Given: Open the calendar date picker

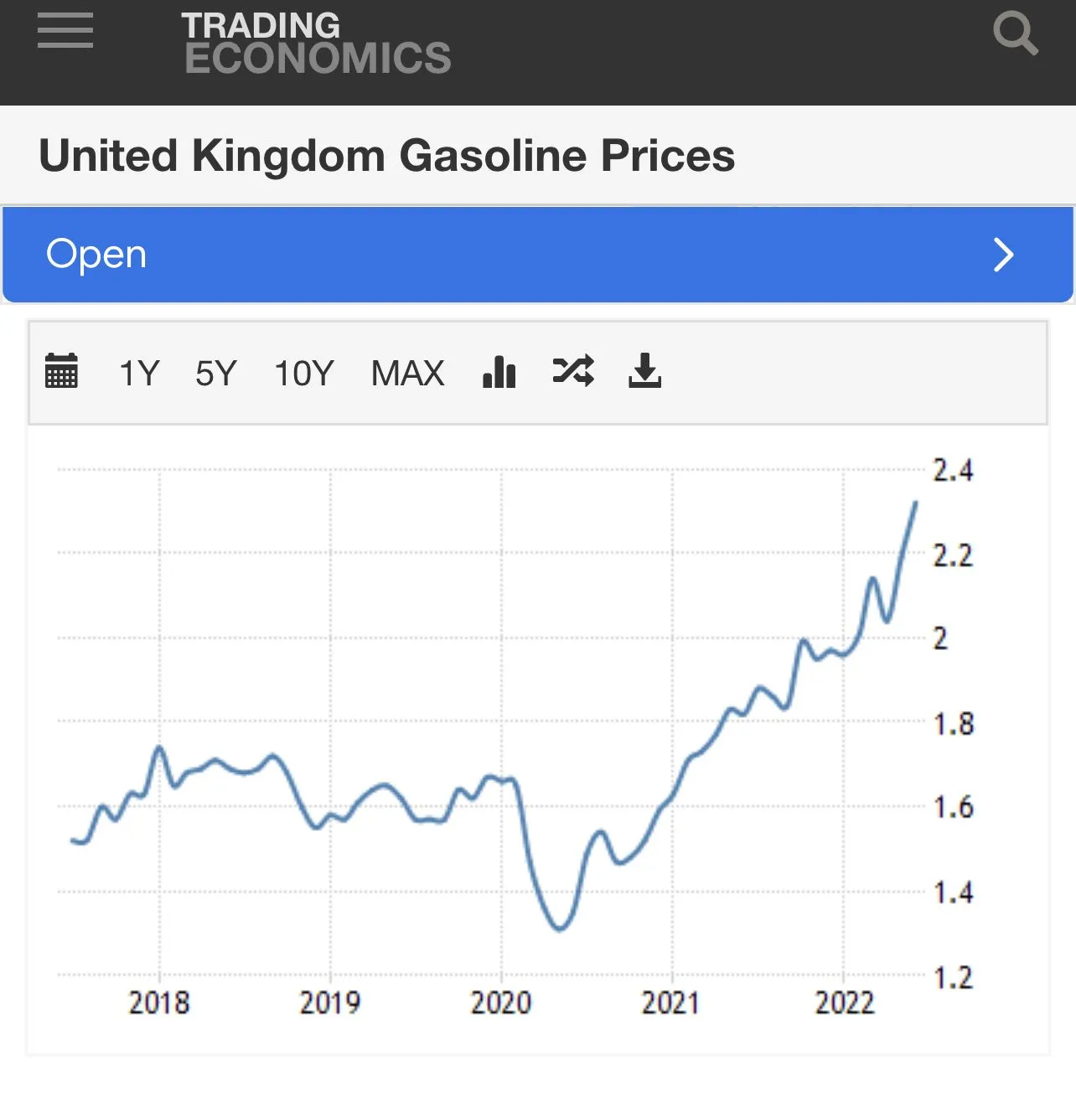Looking at the screenshot, I should coord(61,371).
